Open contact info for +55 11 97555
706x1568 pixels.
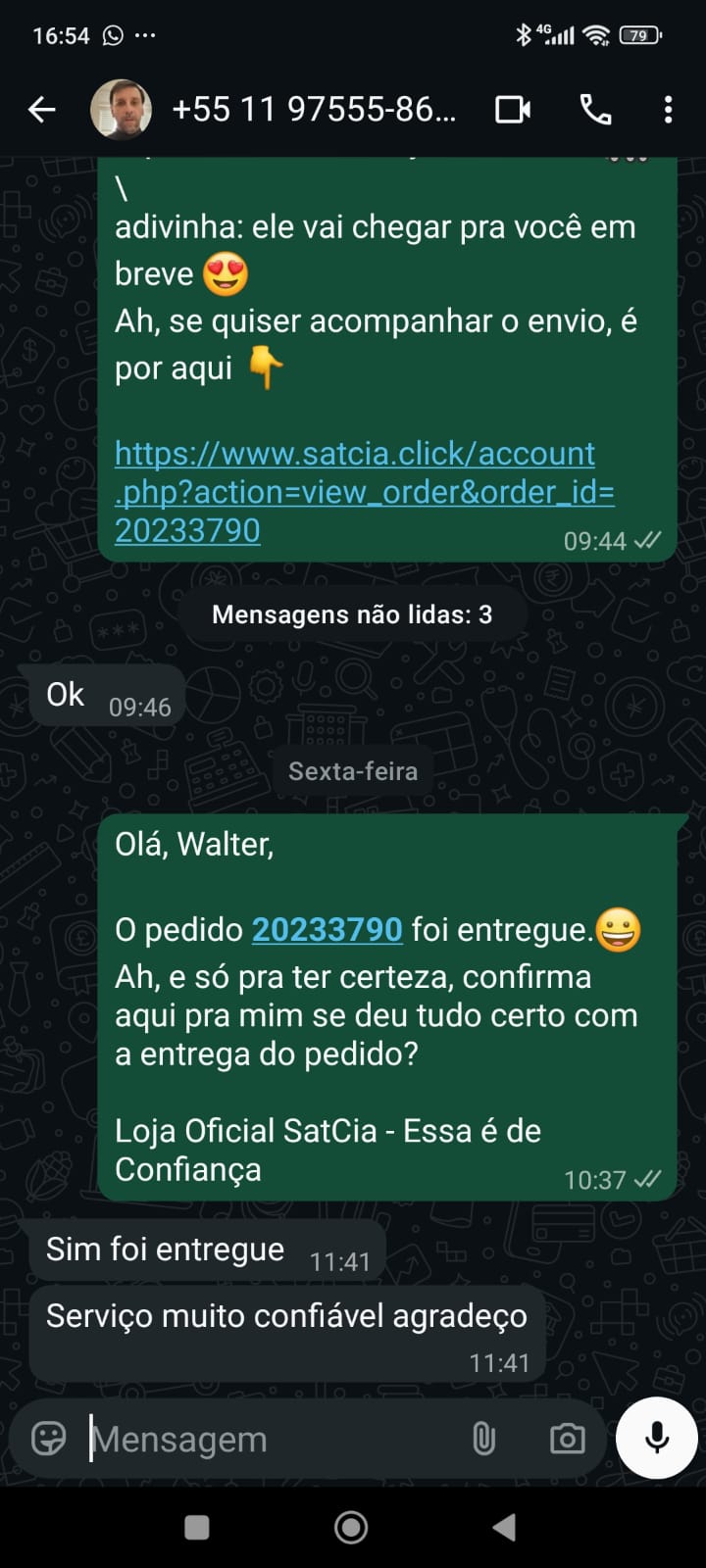[314, 110]
